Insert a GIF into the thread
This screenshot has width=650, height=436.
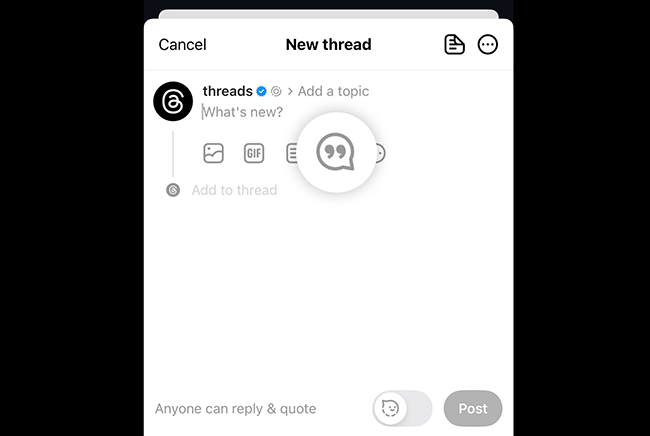254,153
